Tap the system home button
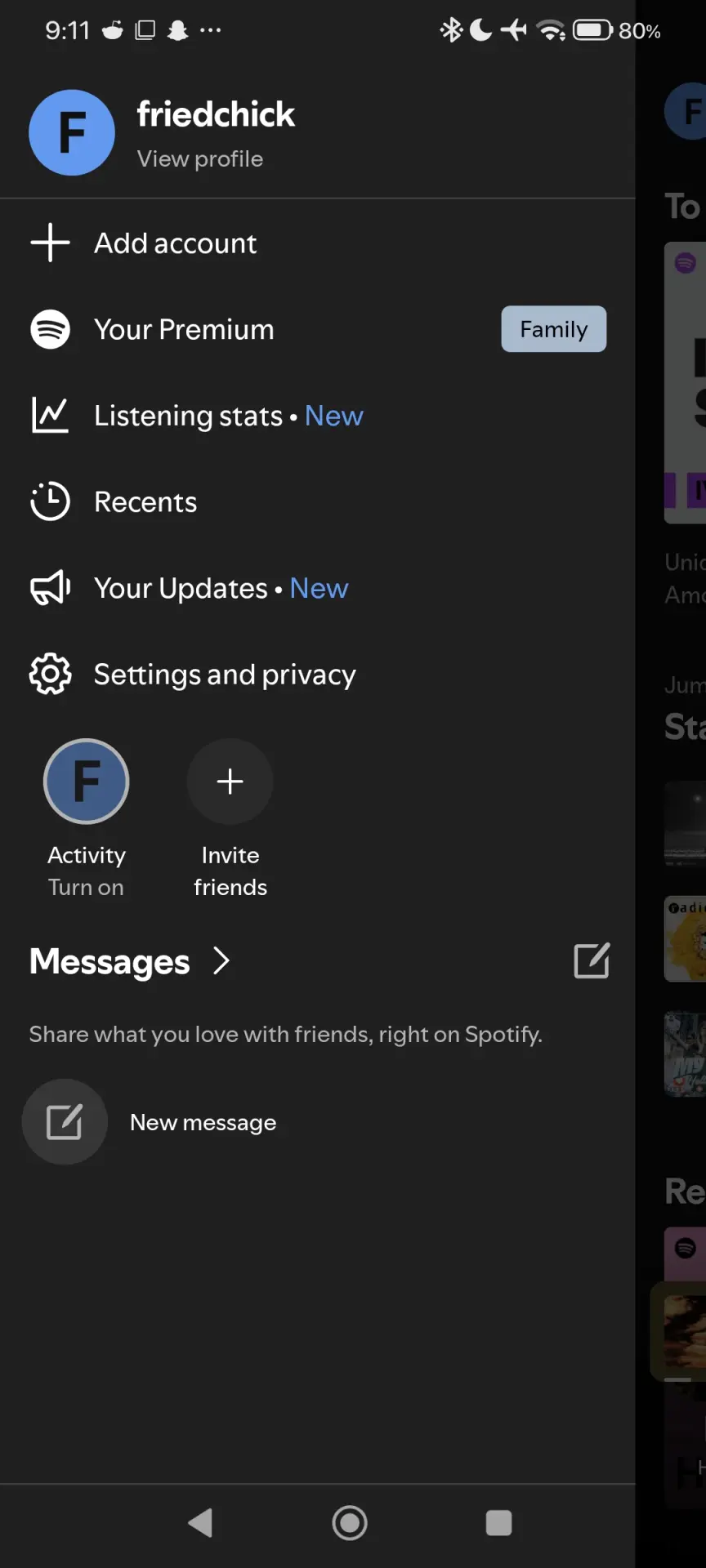 click(x=350, y=1523)
